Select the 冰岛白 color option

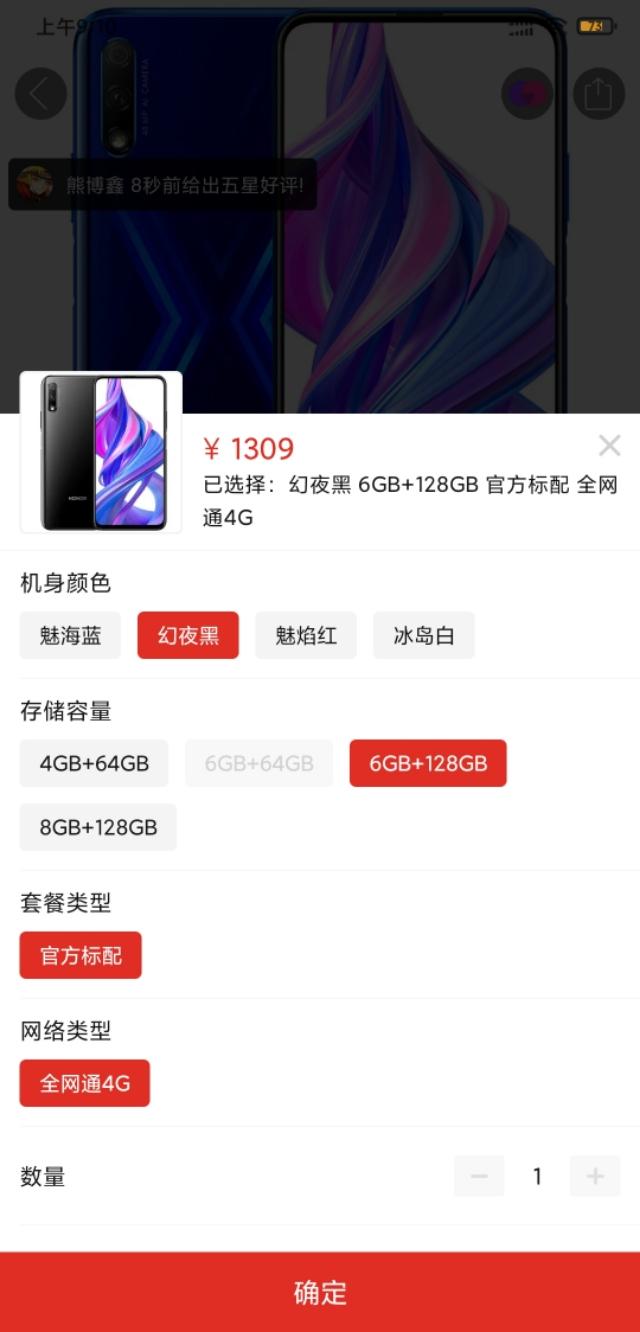[424, 635]
